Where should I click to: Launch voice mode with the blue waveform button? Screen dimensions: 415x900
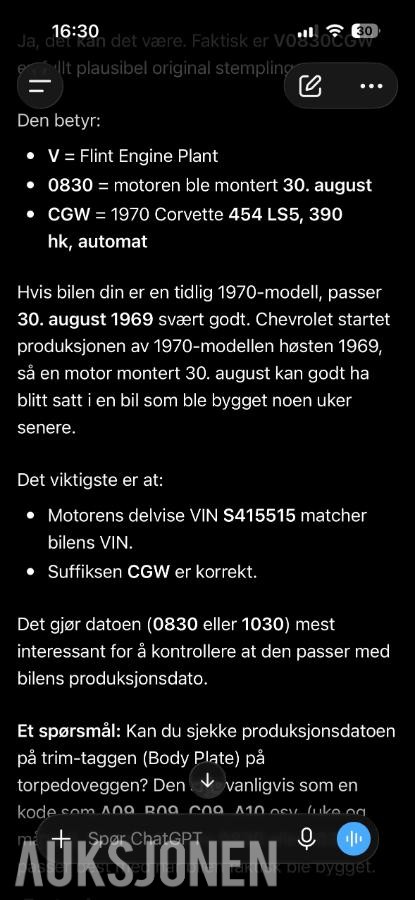pos(354,839)
